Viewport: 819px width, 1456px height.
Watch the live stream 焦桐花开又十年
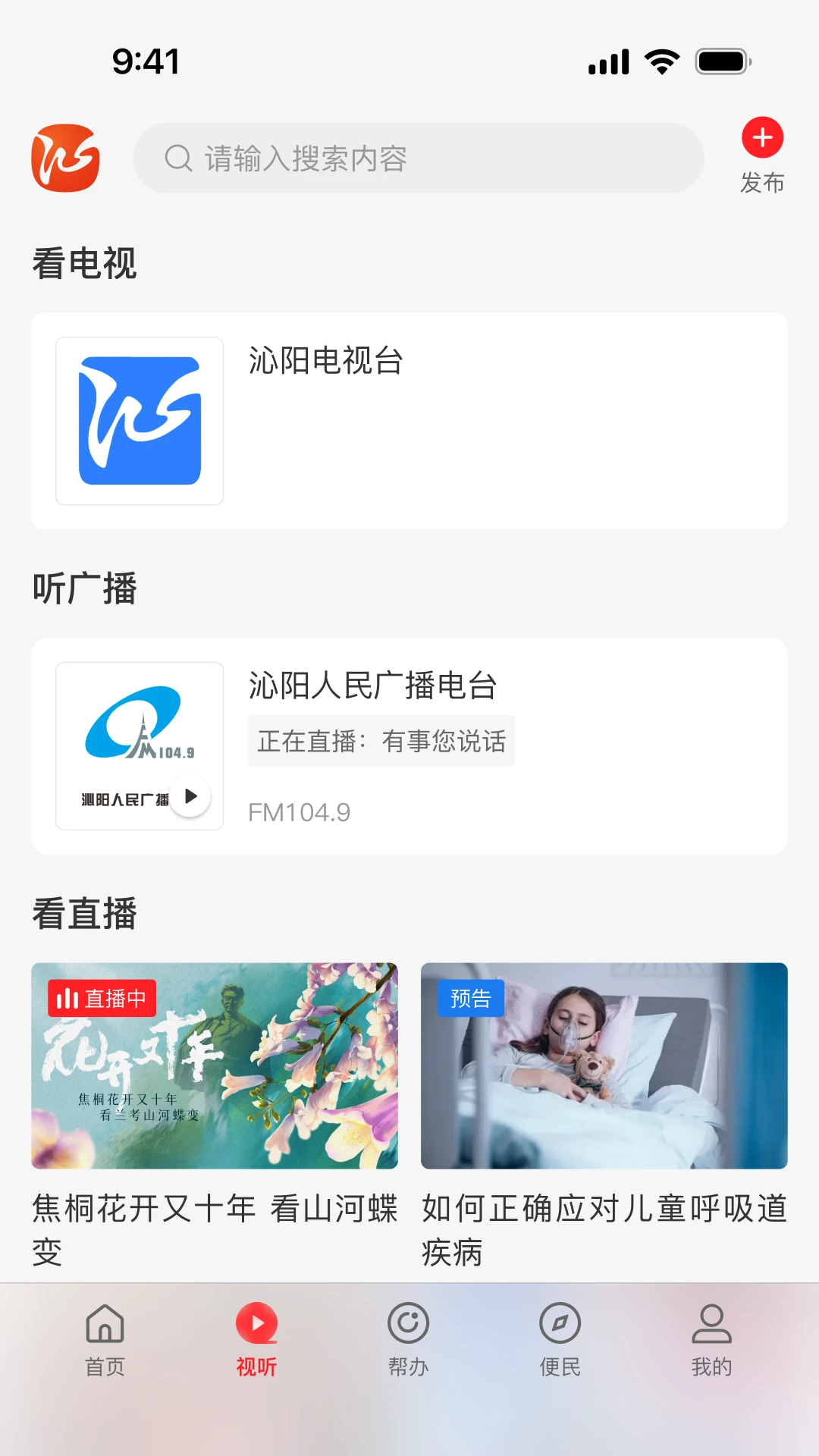pyautogui.click(x=215, y=1065)
